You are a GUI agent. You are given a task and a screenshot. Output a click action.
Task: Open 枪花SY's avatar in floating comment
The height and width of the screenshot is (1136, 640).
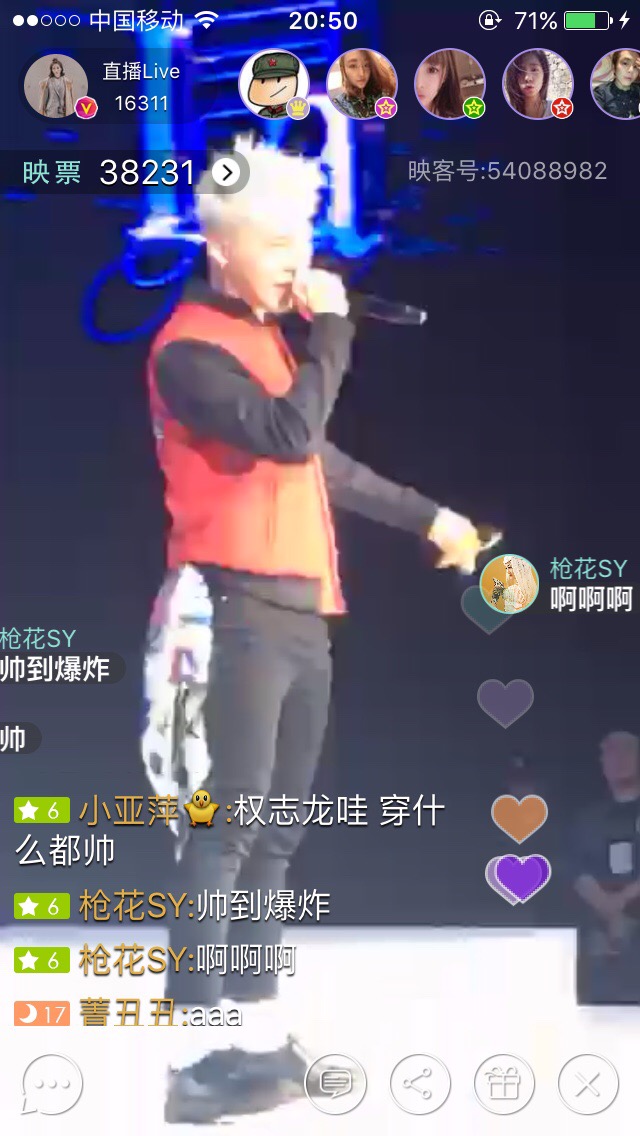[509, 584]
